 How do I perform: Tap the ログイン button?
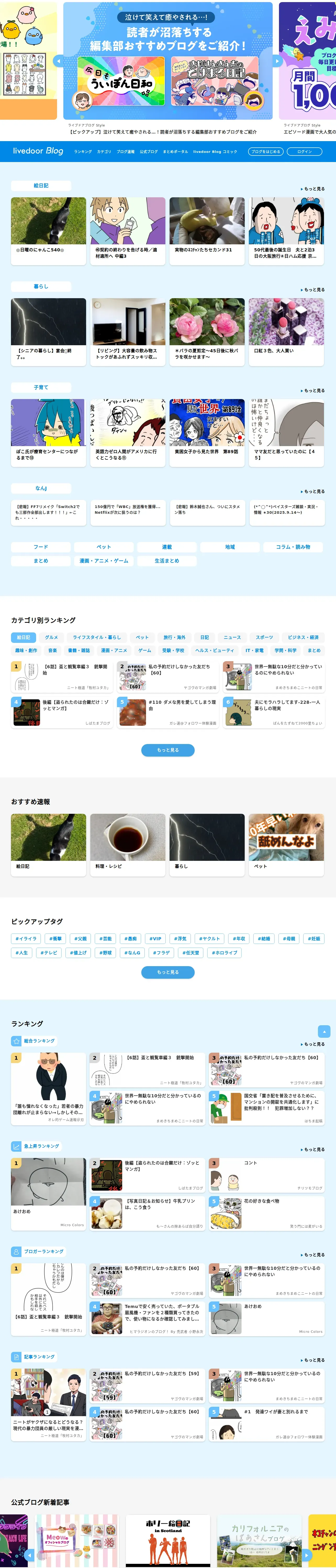coord(304,152)
